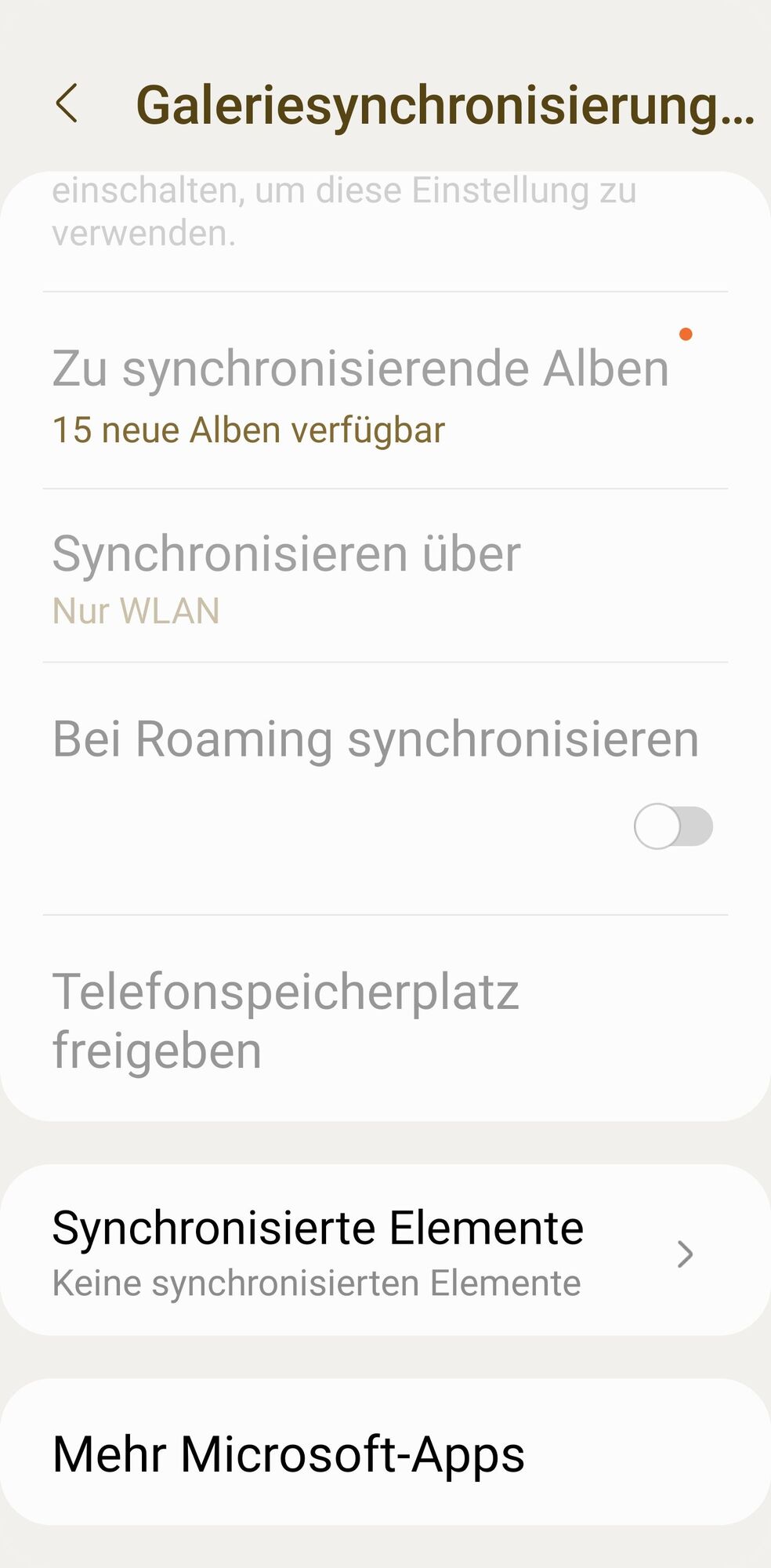
Task: Go back from Galeriesynchronisierung settings
Action: click(67, 104)
